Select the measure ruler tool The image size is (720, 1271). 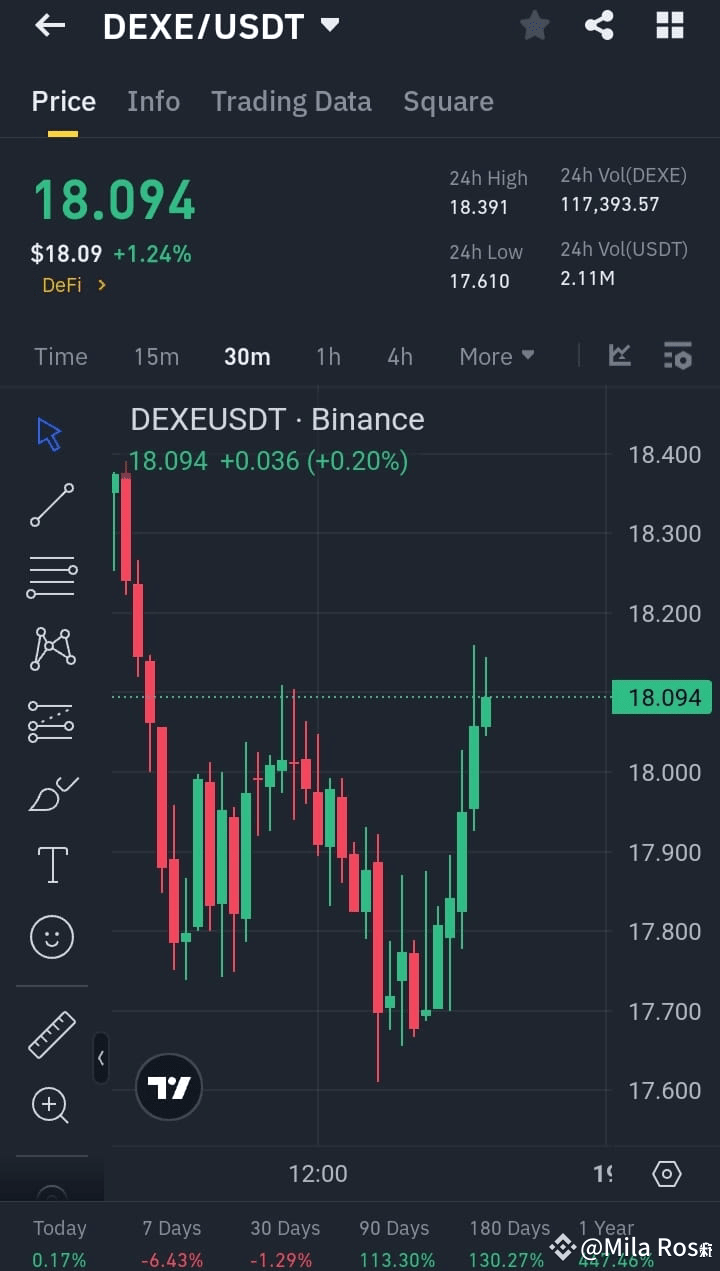[x=51, y=1034]
